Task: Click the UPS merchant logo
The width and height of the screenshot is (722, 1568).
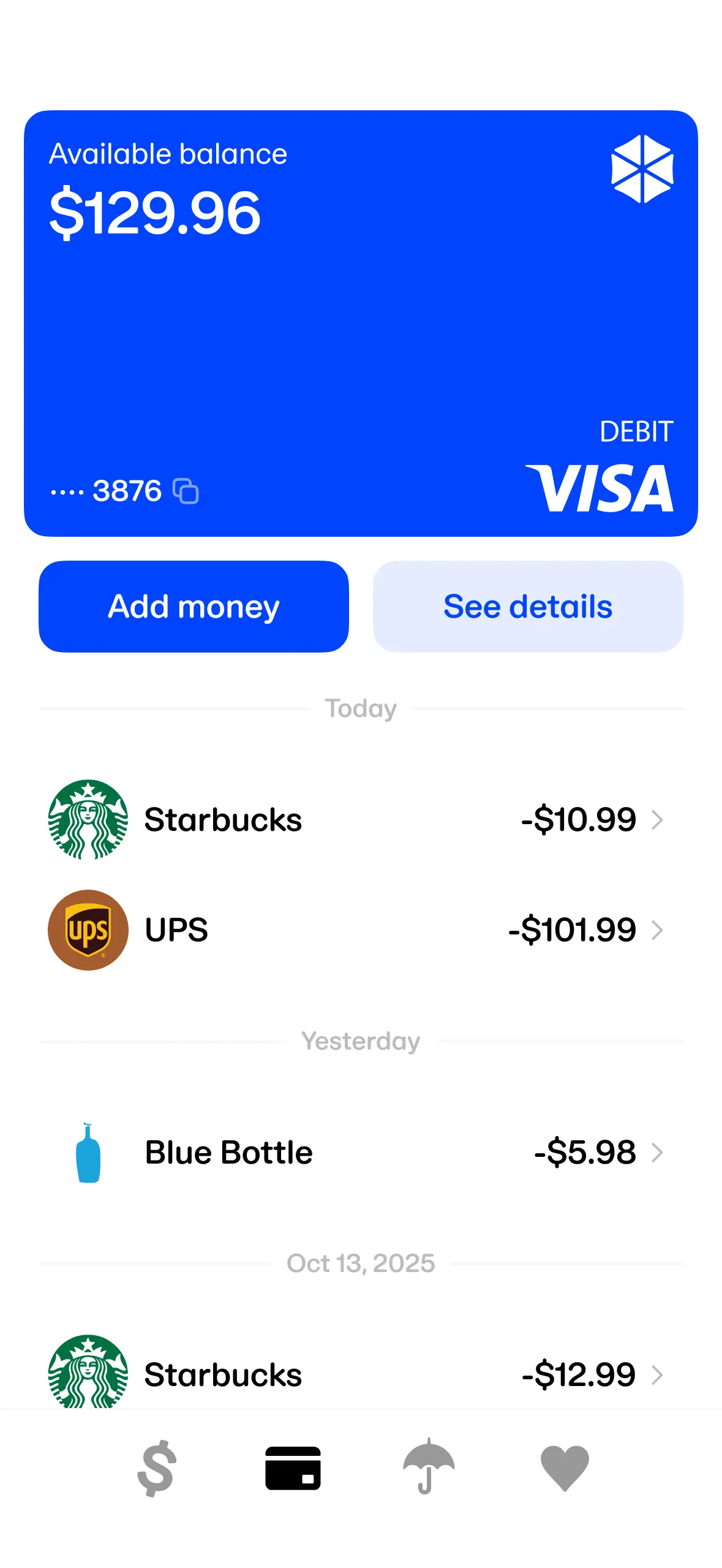Action: point(89,930)
